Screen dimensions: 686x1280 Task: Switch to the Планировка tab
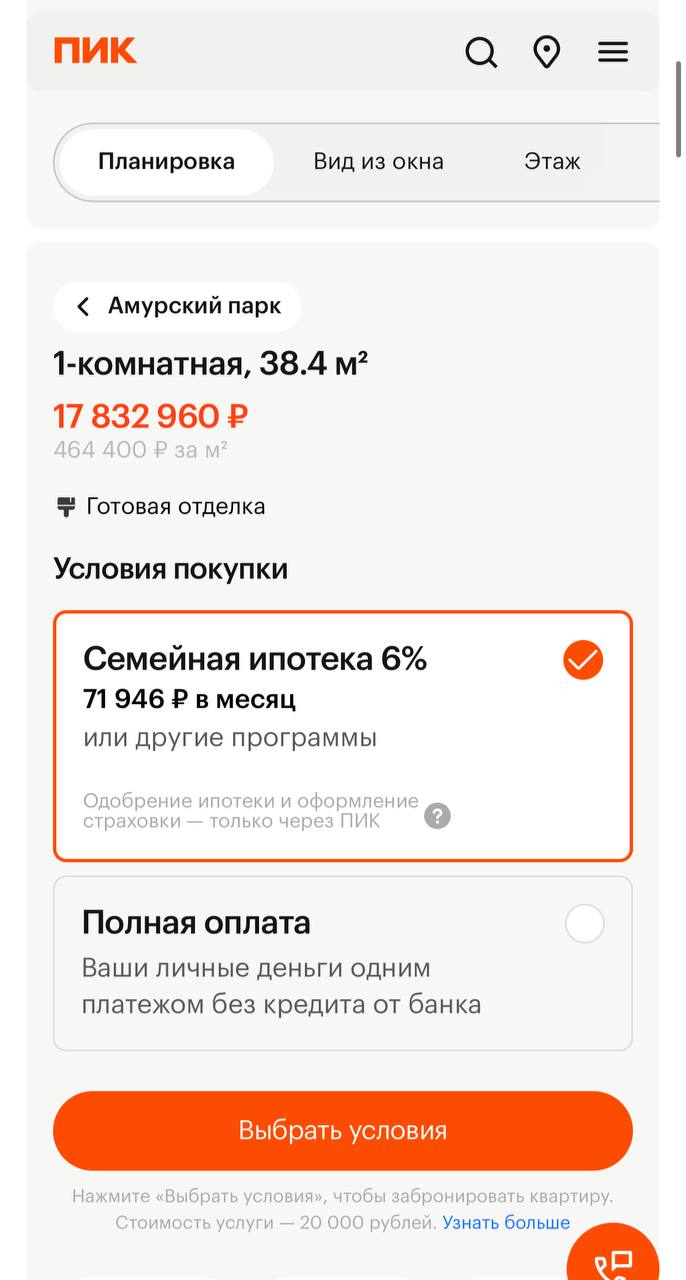(166, 162)
